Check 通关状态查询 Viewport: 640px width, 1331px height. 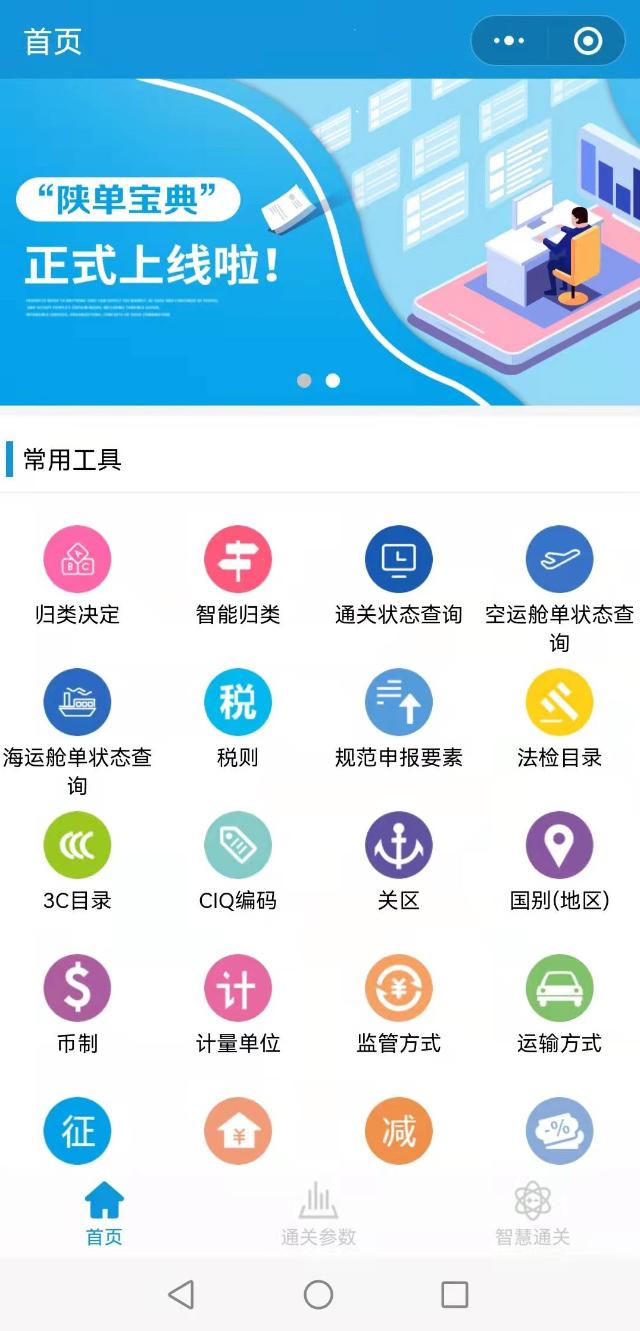(x=398, y=560)
